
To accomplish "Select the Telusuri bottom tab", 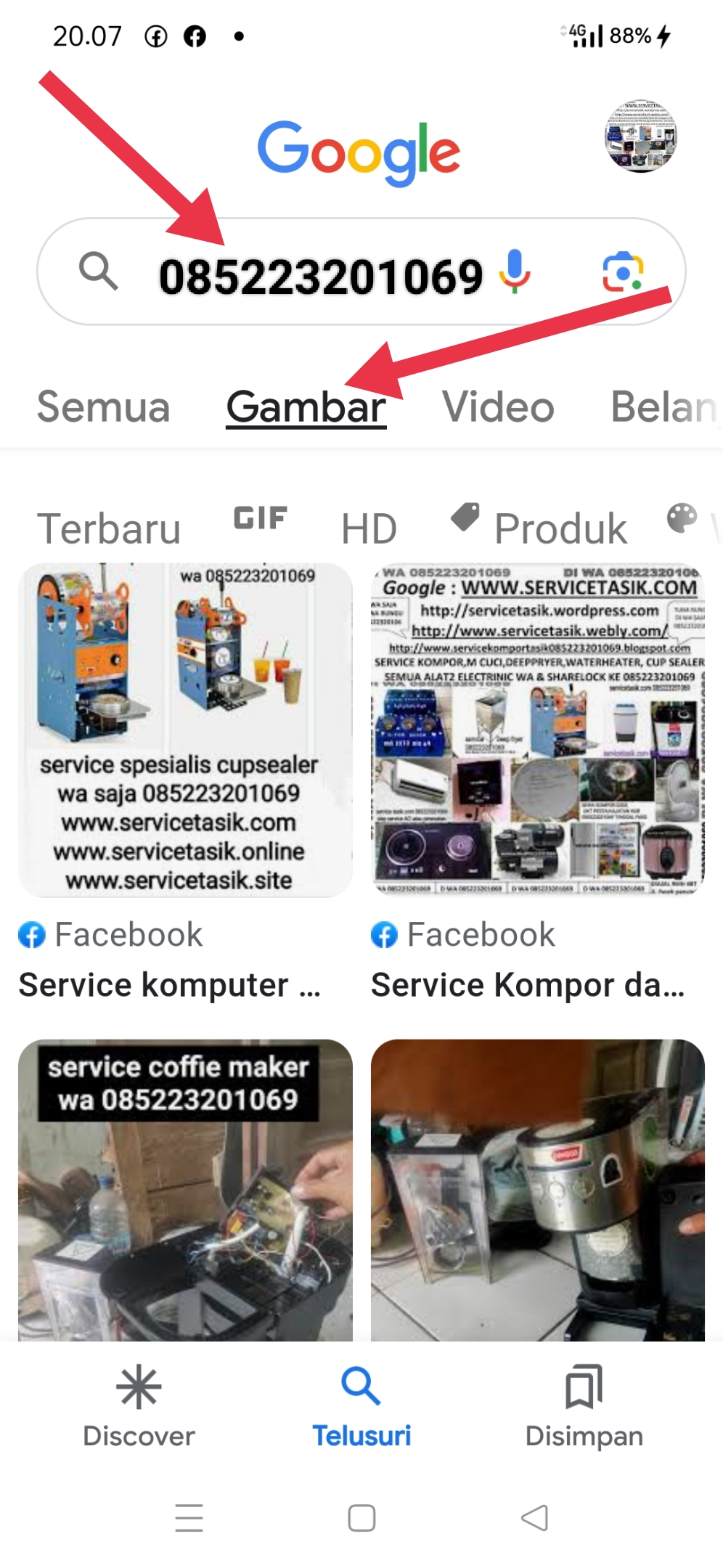I will click(x=361, y=1406).
